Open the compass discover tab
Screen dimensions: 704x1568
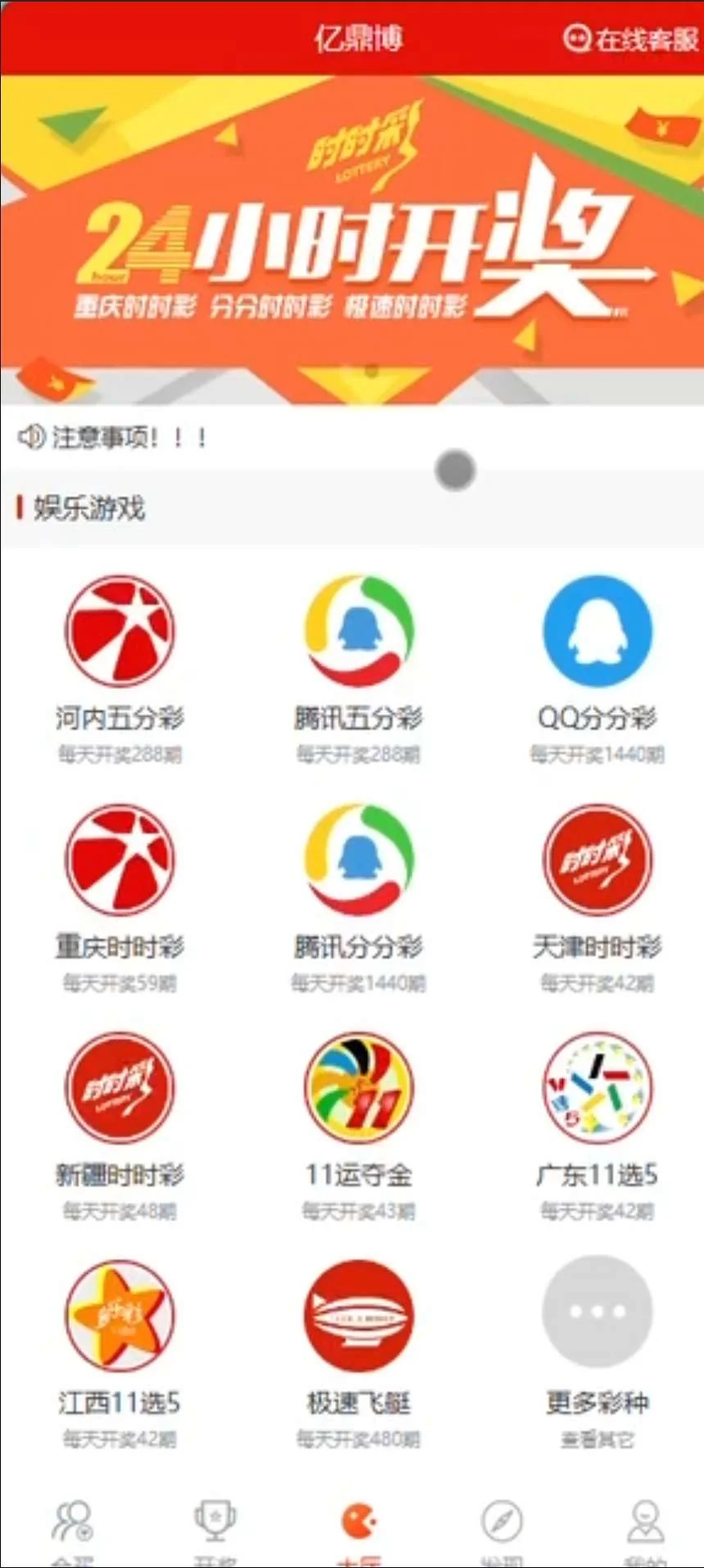[502, 1527]
